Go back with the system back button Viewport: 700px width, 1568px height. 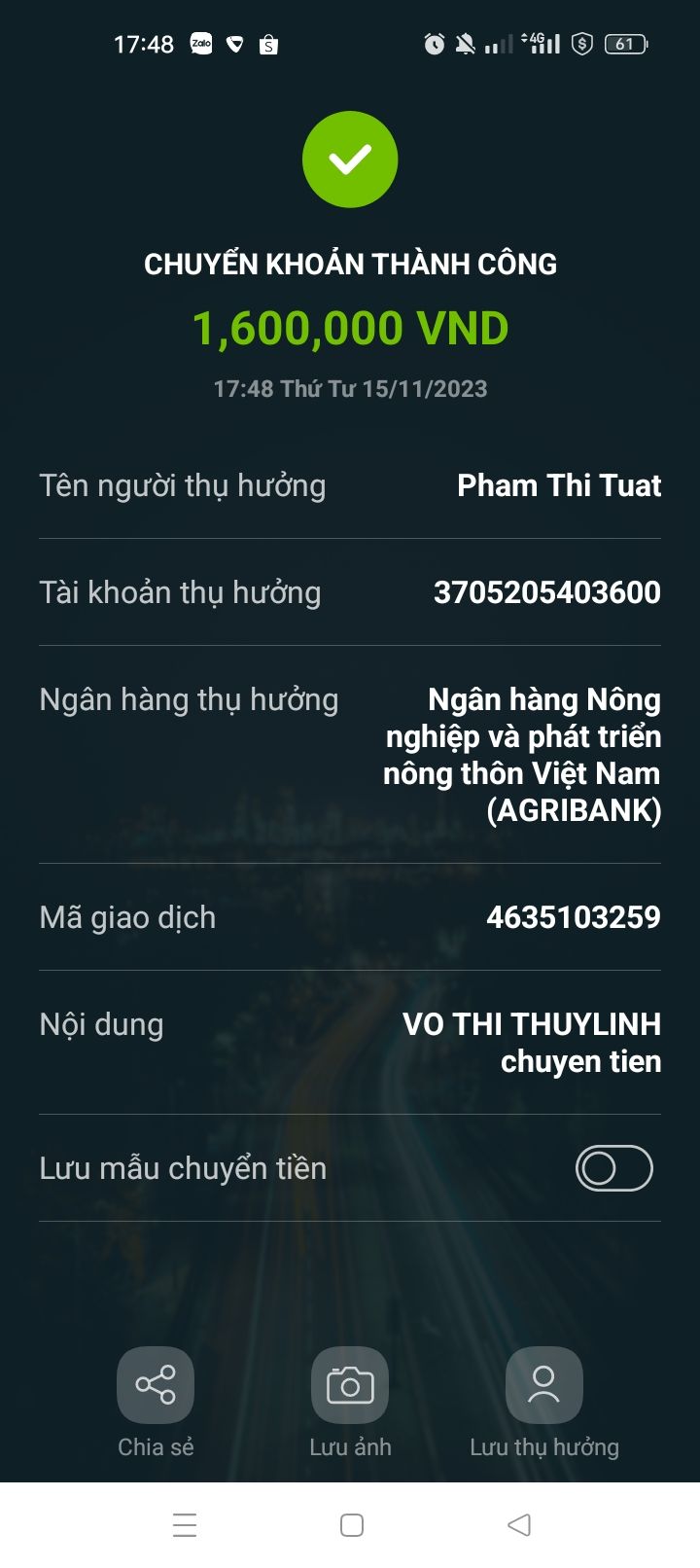(x=519, y=1524)
